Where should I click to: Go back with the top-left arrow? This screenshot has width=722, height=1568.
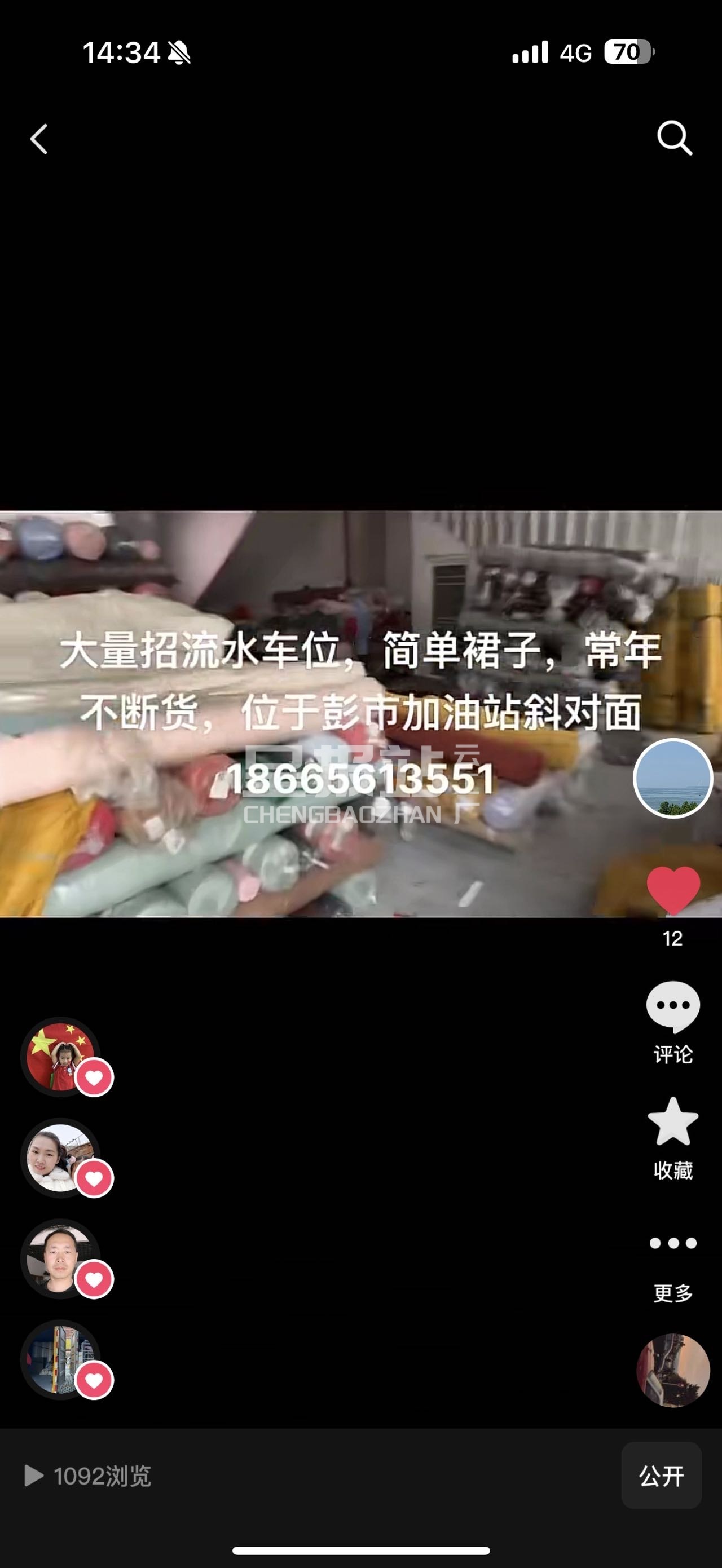pos(39,139)
